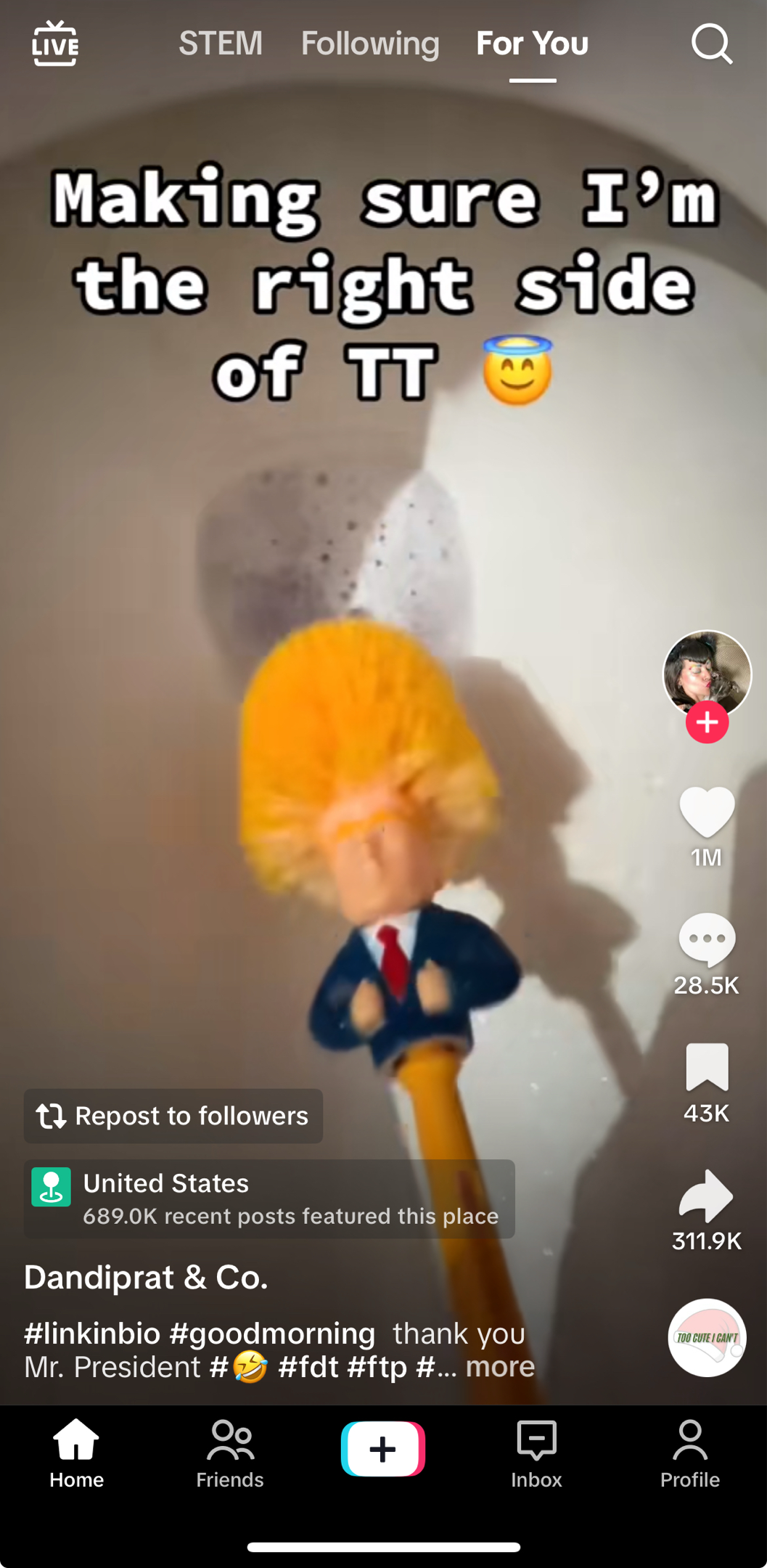
Task: Select the For You tab
Action: coord(532,44)
